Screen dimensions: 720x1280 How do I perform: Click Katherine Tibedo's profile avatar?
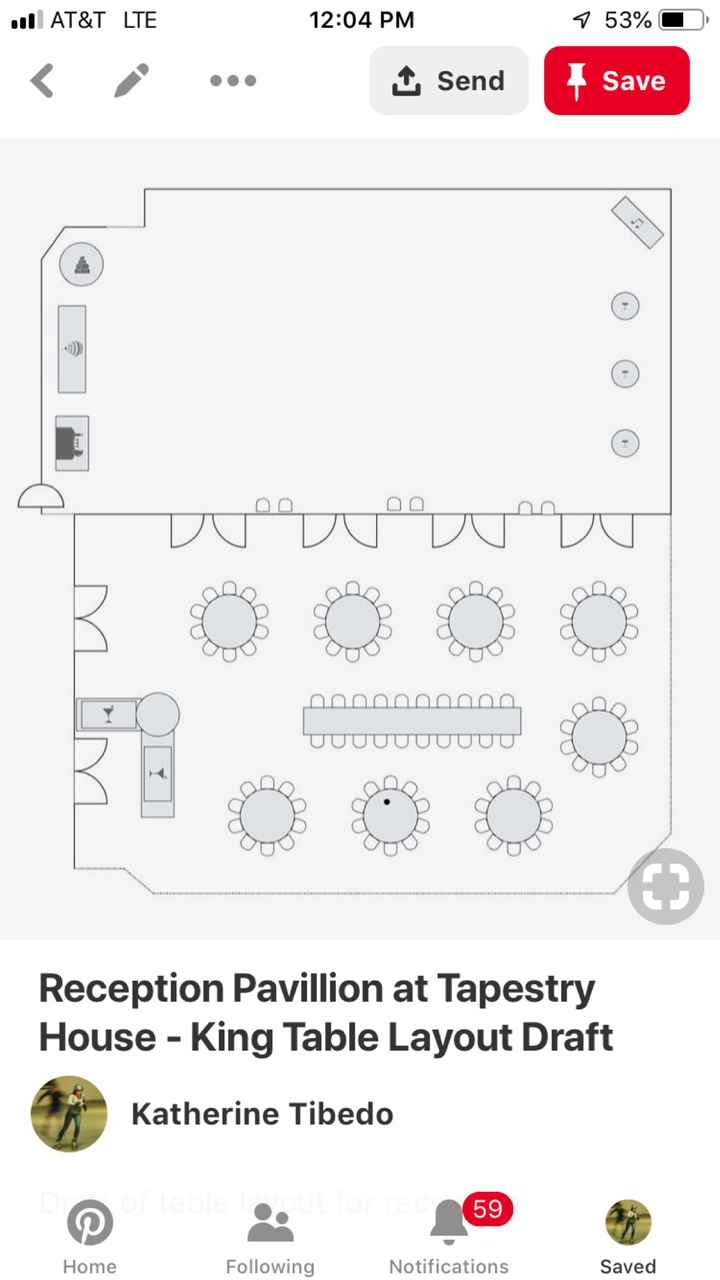coord(69,1115)
